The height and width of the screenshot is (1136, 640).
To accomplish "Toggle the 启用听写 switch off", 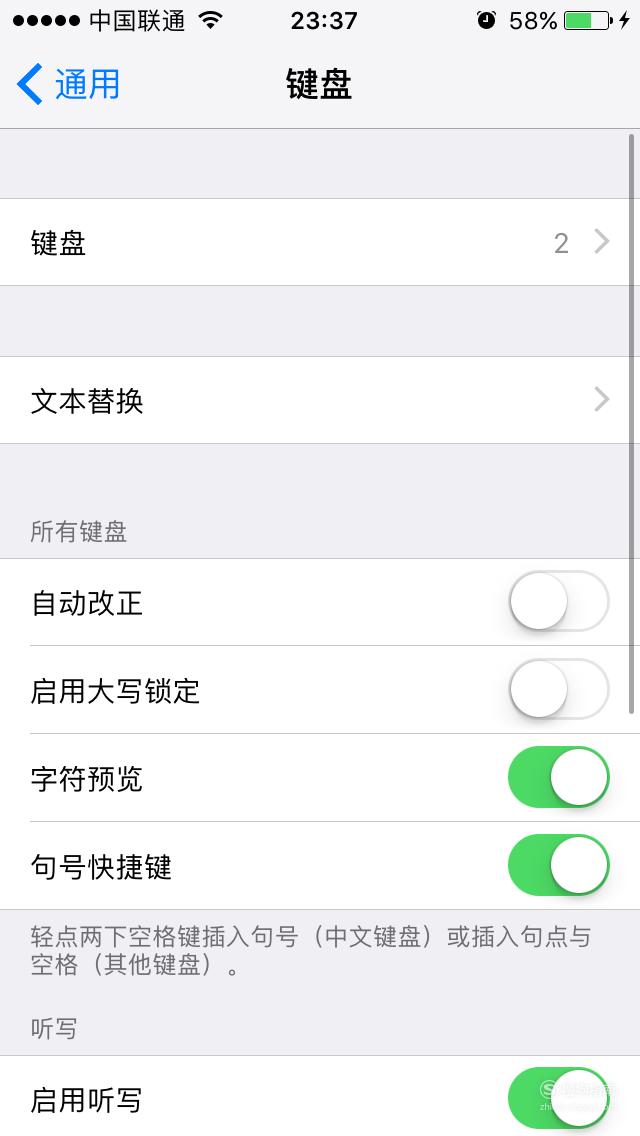I will 559,1098.
